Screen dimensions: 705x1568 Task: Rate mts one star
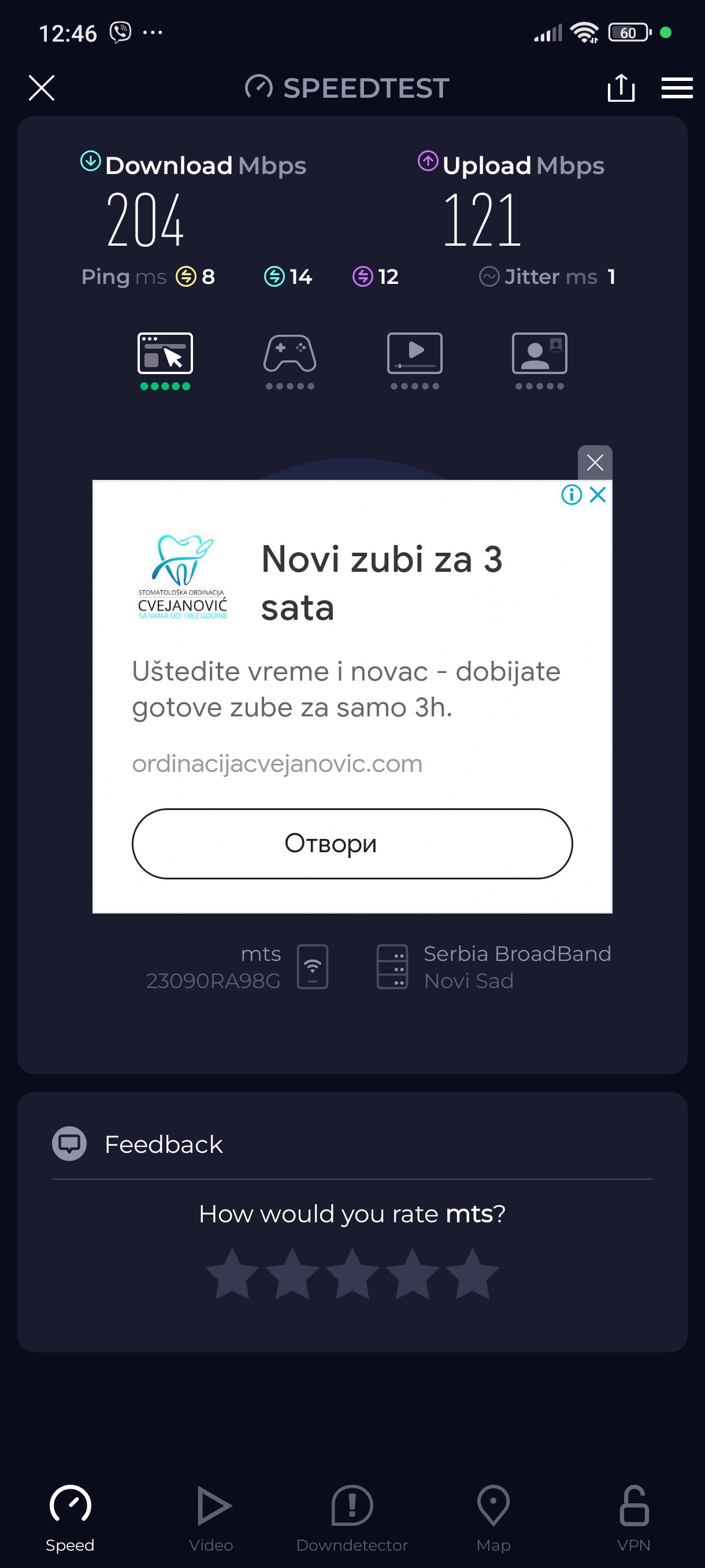click(232, 1274)
